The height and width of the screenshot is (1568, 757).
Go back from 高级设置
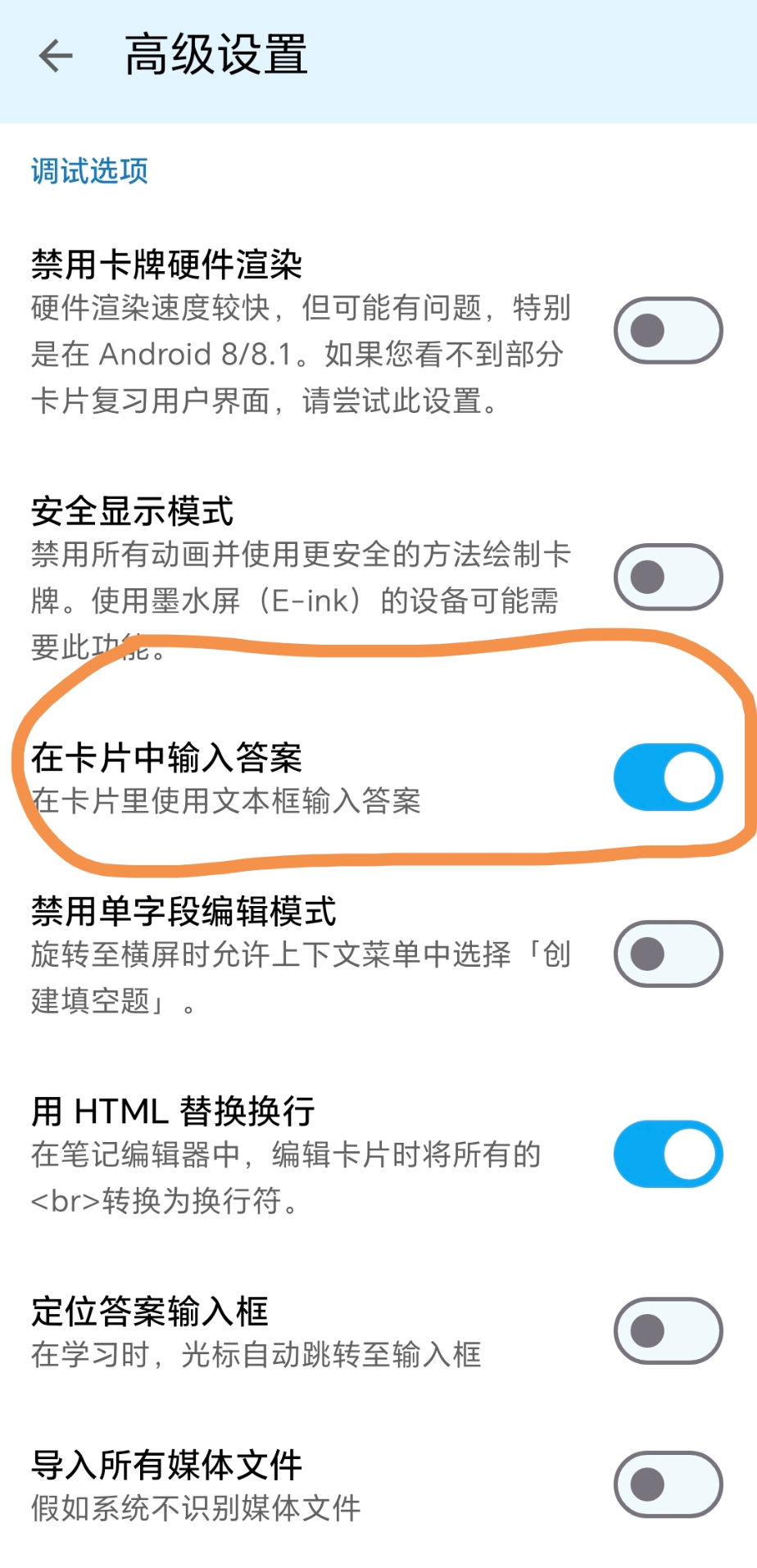point(56,56)
